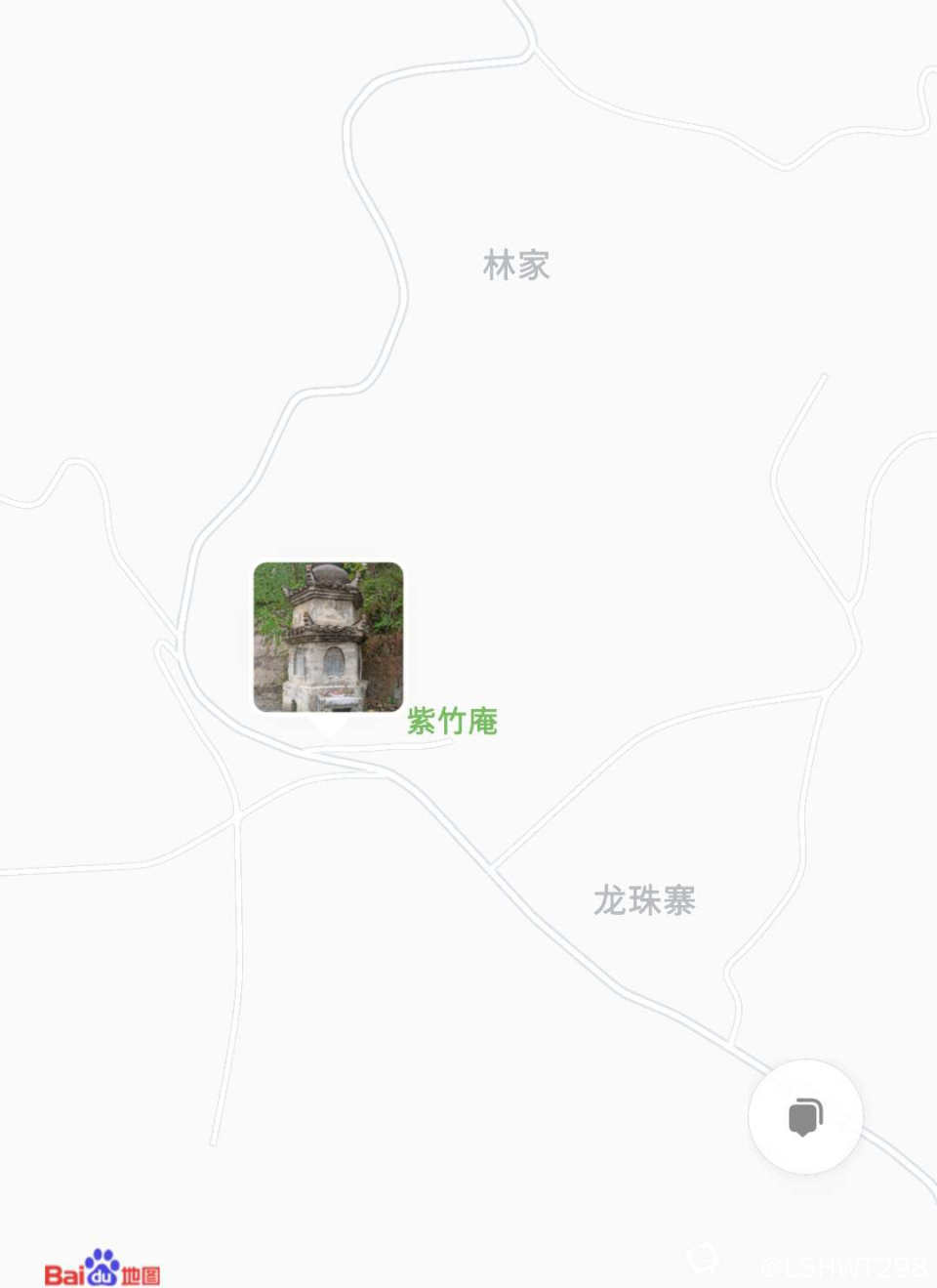This screenshot has width=937, height=1288.
Task: Open the 紫竹庵 photo marker
Action: tap(328, 637)
